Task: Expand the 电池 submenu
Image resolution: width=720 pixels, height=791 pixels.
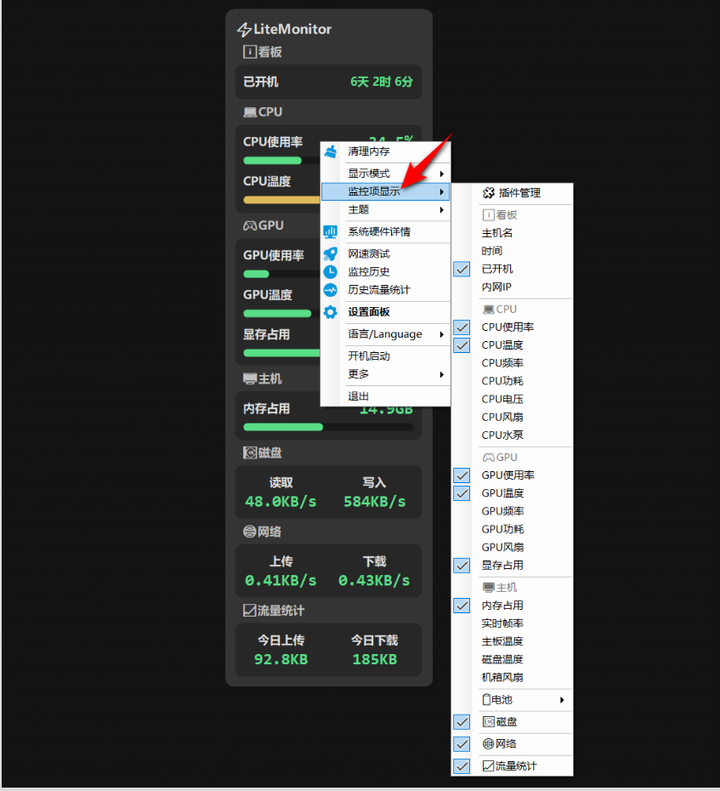Action: pos(512,700)
